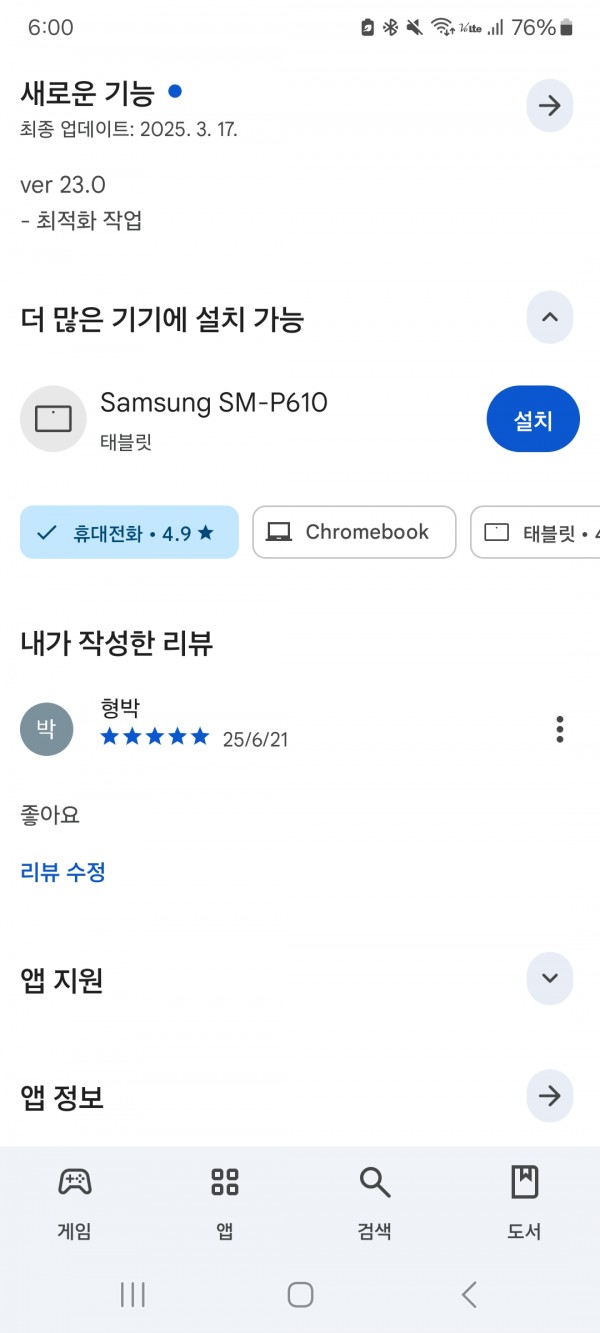Screen dimensions: 600x1333
Task: Go back with the system back button
Action: [x=469, y=1294]
